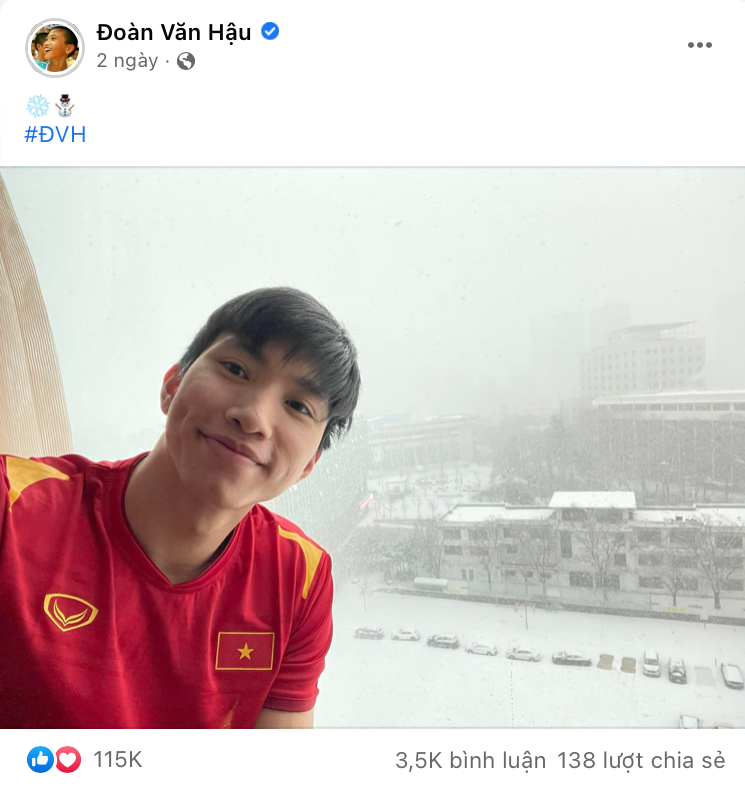View who reacted to the post
745x790 pixels.
(85, 760)
